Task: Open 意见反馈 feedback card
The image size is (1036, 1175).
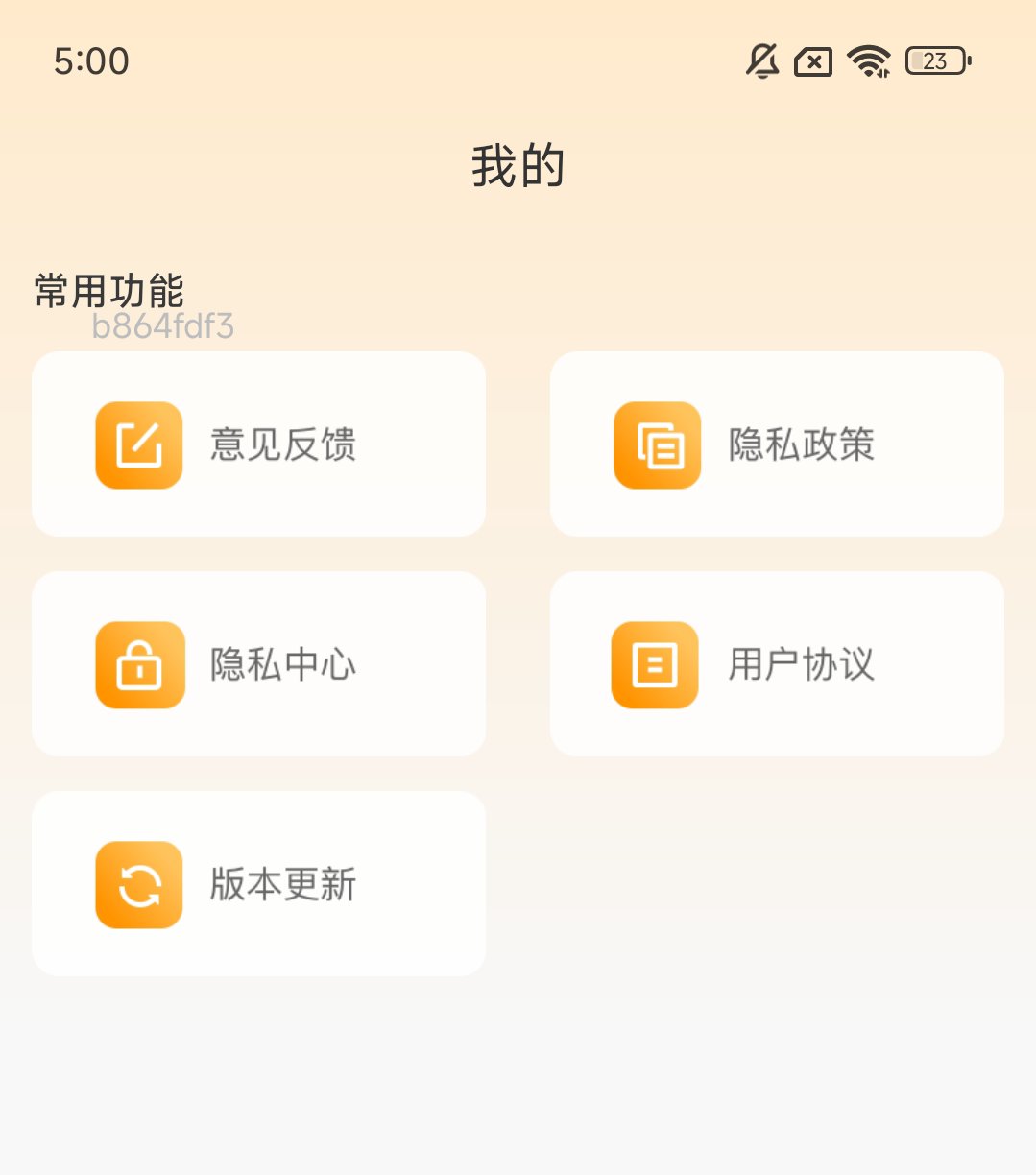Action: coord(258,444)
